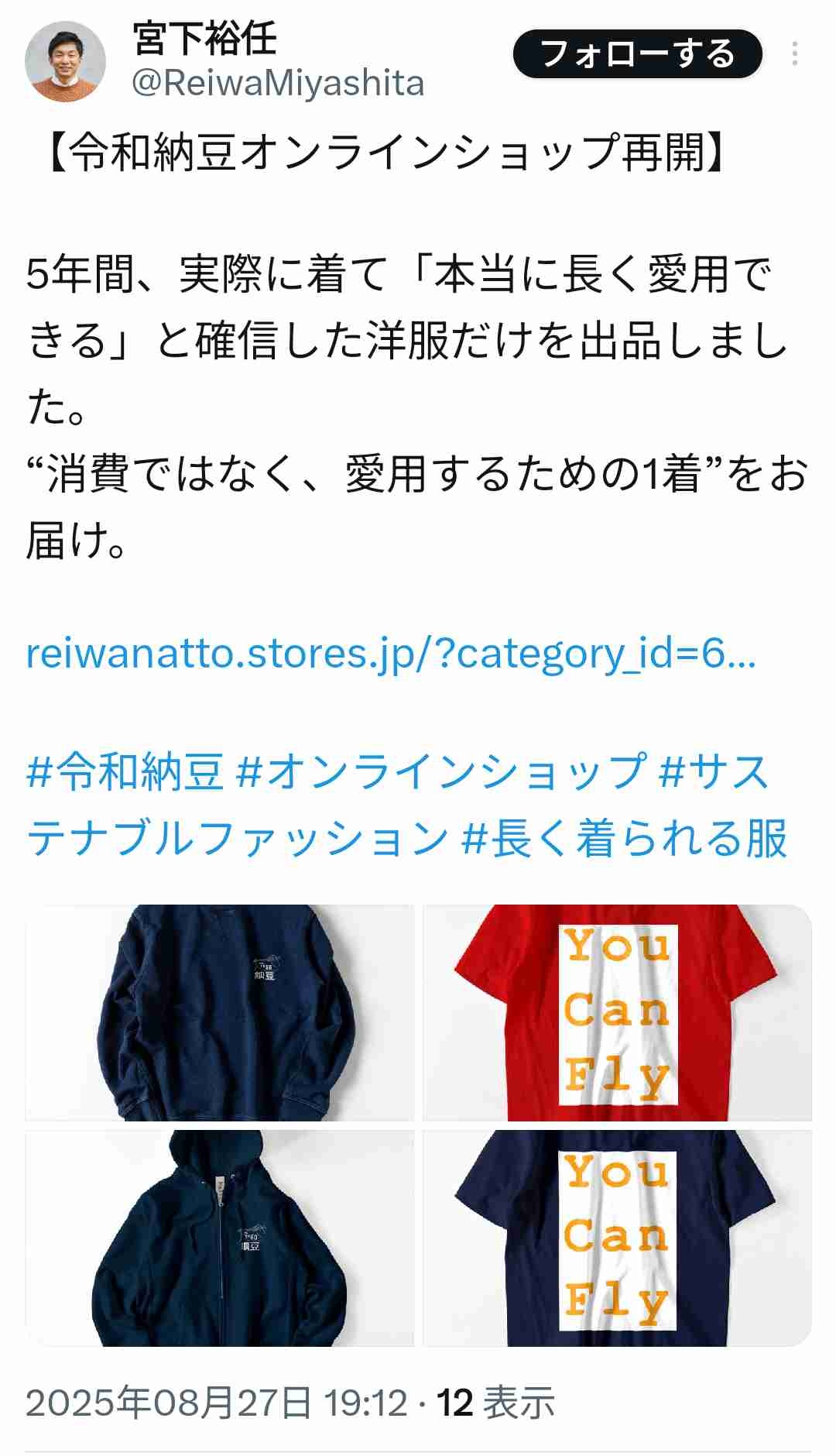Open the navy zip hoodie photo
This screenshot has width=836, height=1456.
pyautogui.click(x=220, y=1238)
